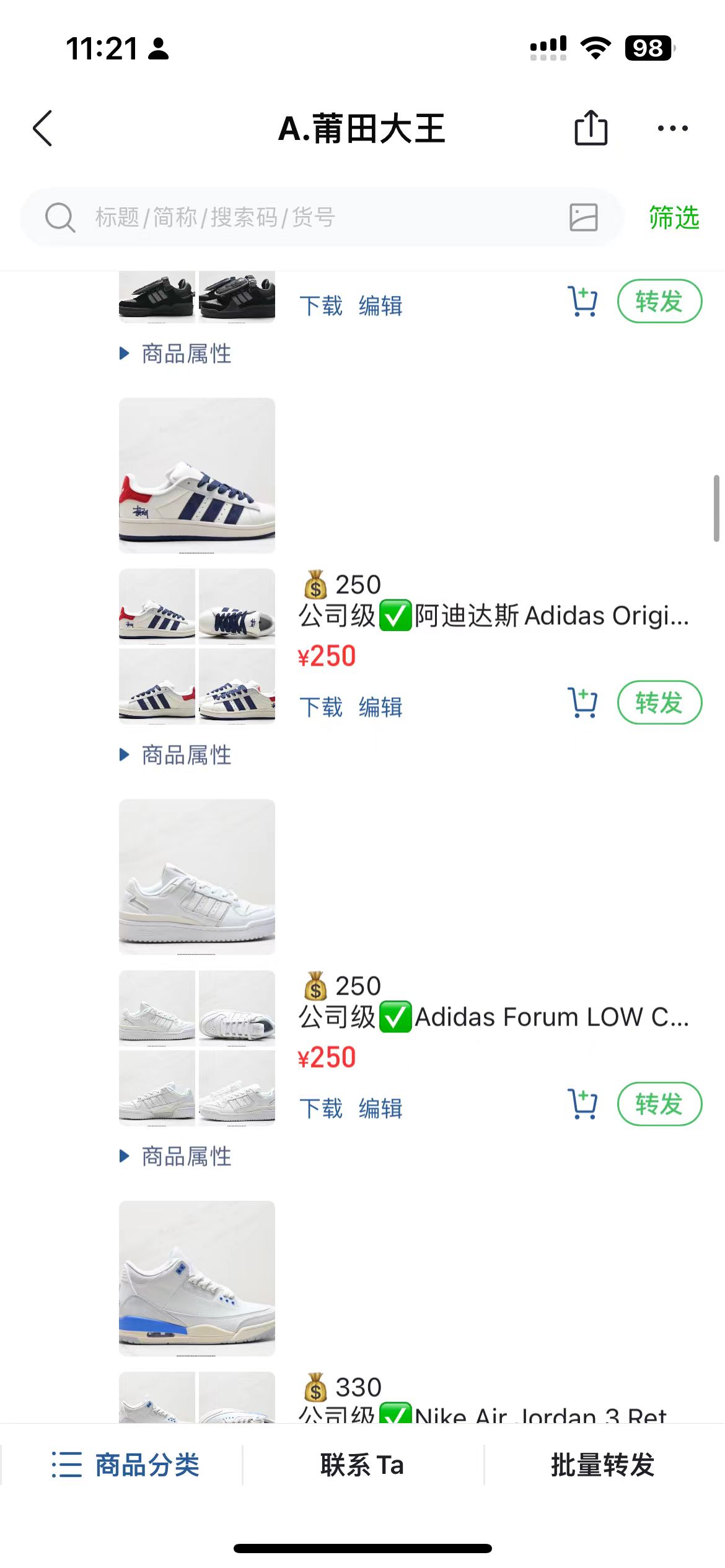Tap 转发 for the Adidas Originals item
The image size is (725, 1568).
(x=659, y=703)
